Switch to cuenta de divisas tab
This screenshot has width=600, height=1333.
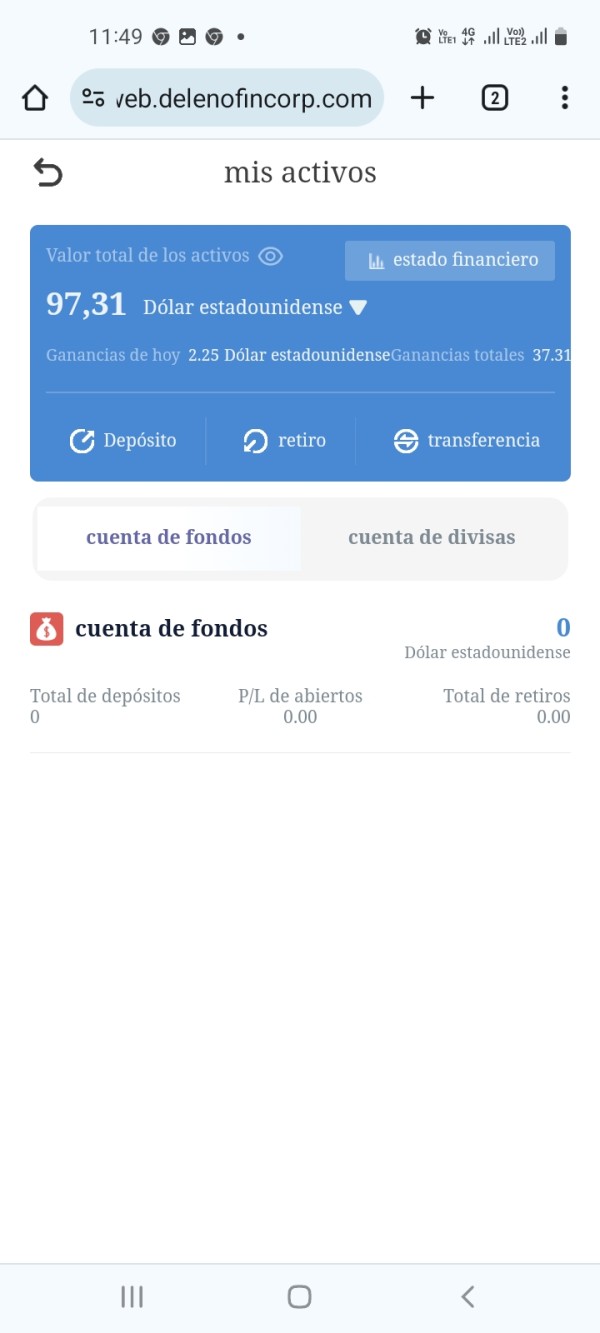[431, 538]
